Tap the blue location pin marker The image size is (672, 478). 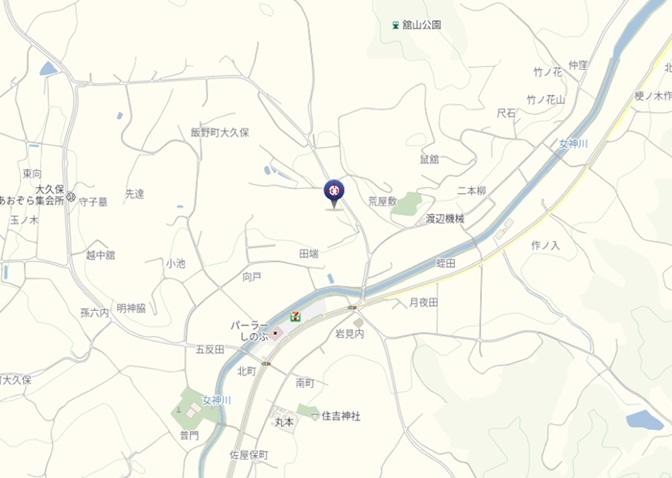tap(334, 191)
